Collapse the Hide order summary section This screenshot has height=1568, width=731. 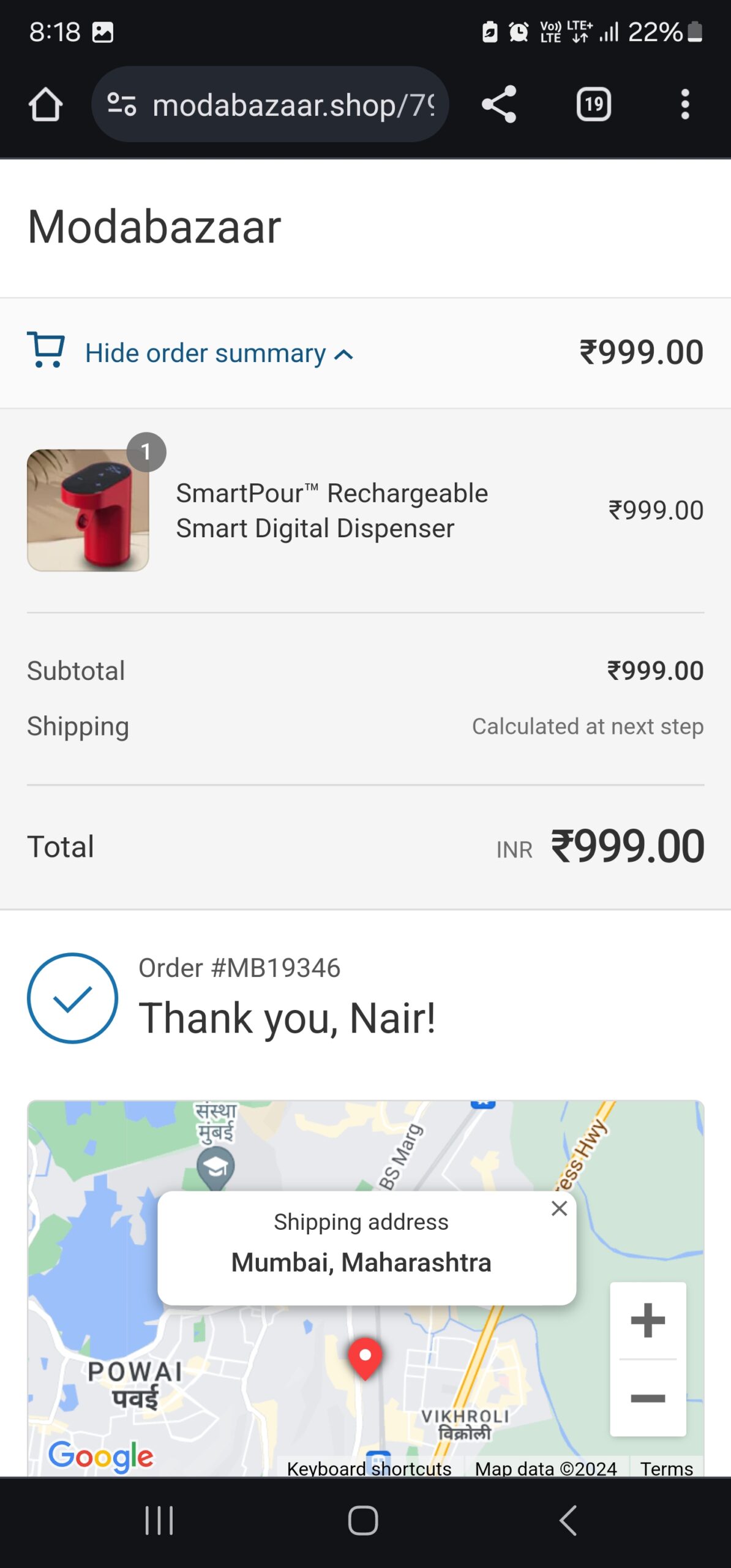coord(219,353)
